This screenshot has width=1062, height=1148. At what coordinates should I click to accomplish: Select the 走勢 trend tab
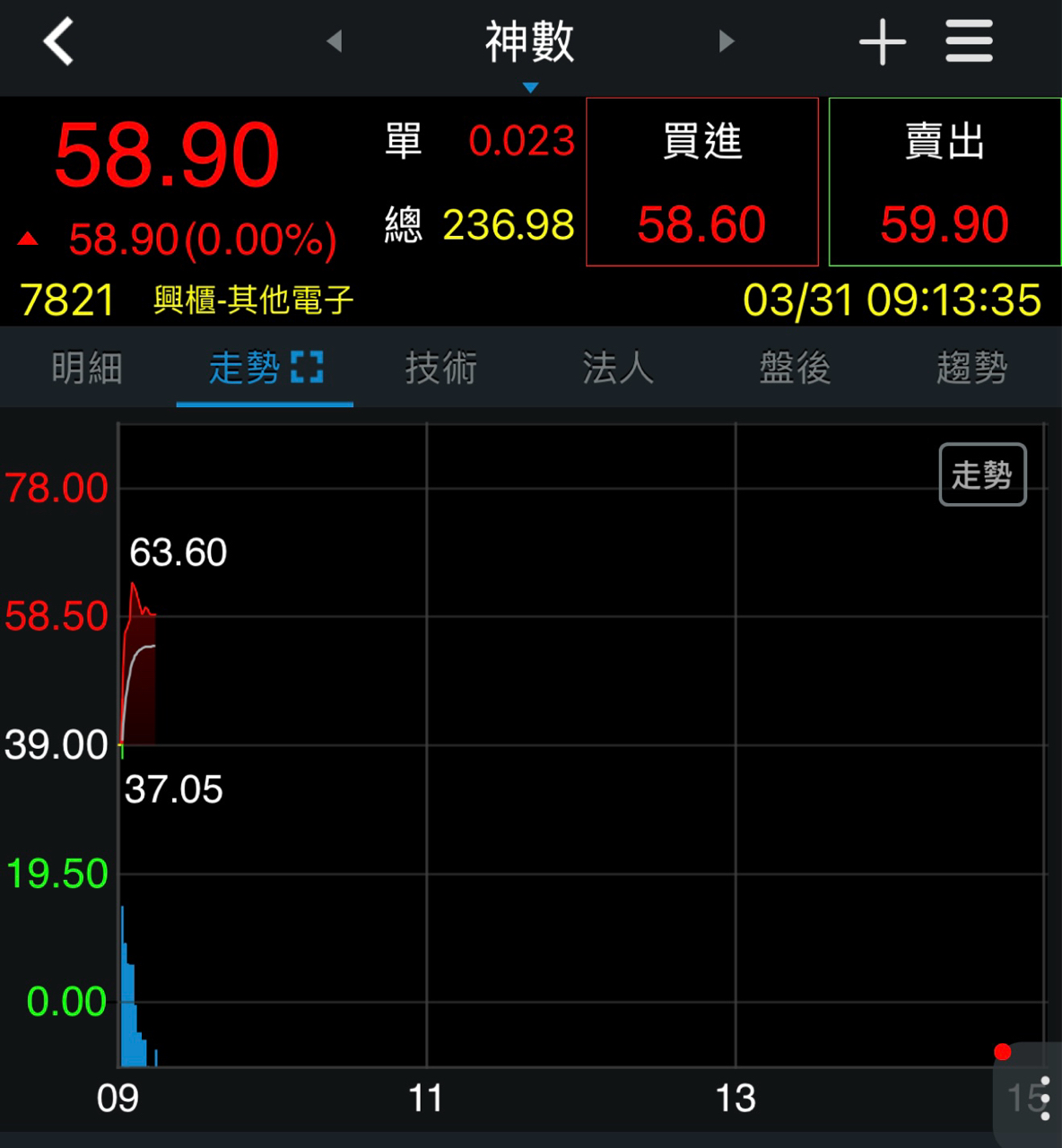coord(265,369)
